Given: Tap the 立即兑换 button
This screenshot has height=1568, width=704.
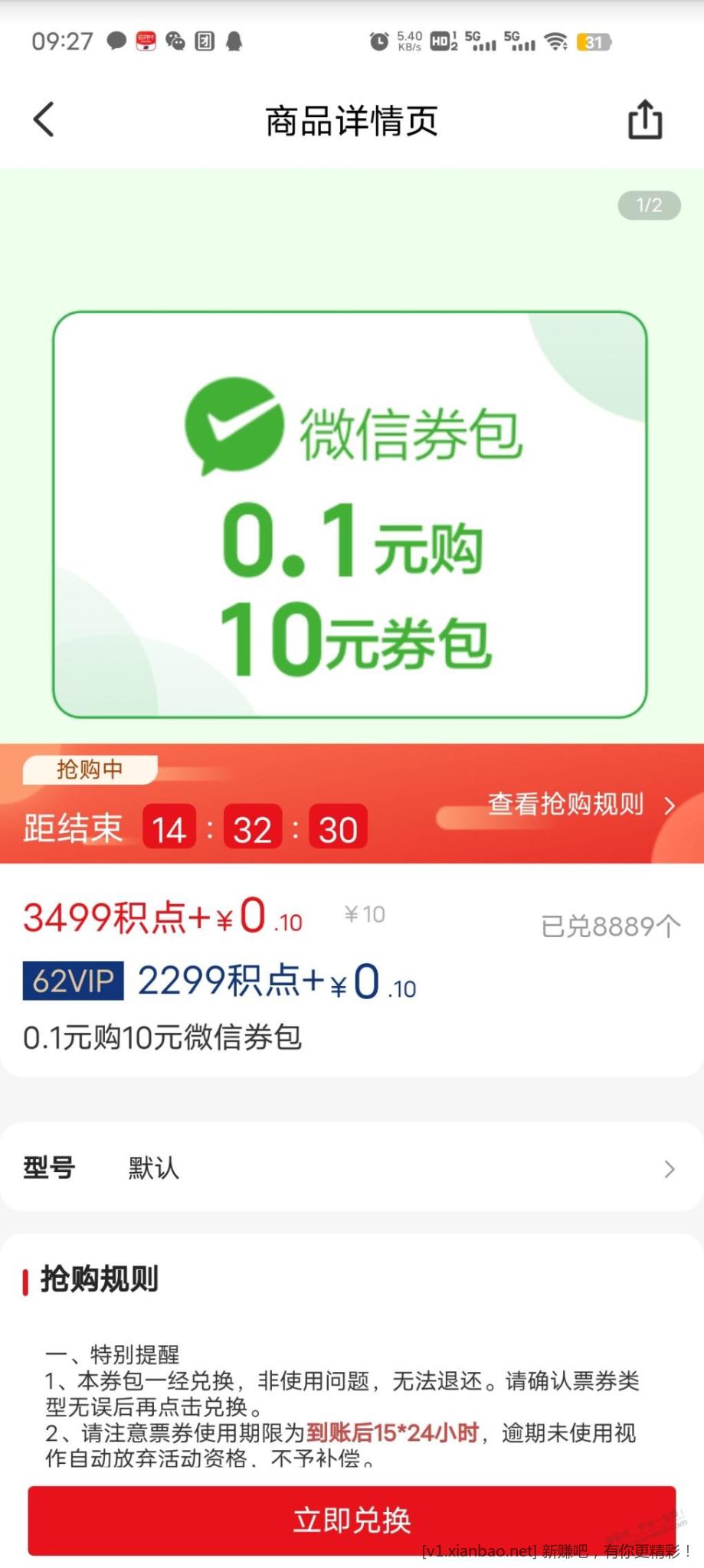Looking at the screenshot, I should click(352, 1521).
